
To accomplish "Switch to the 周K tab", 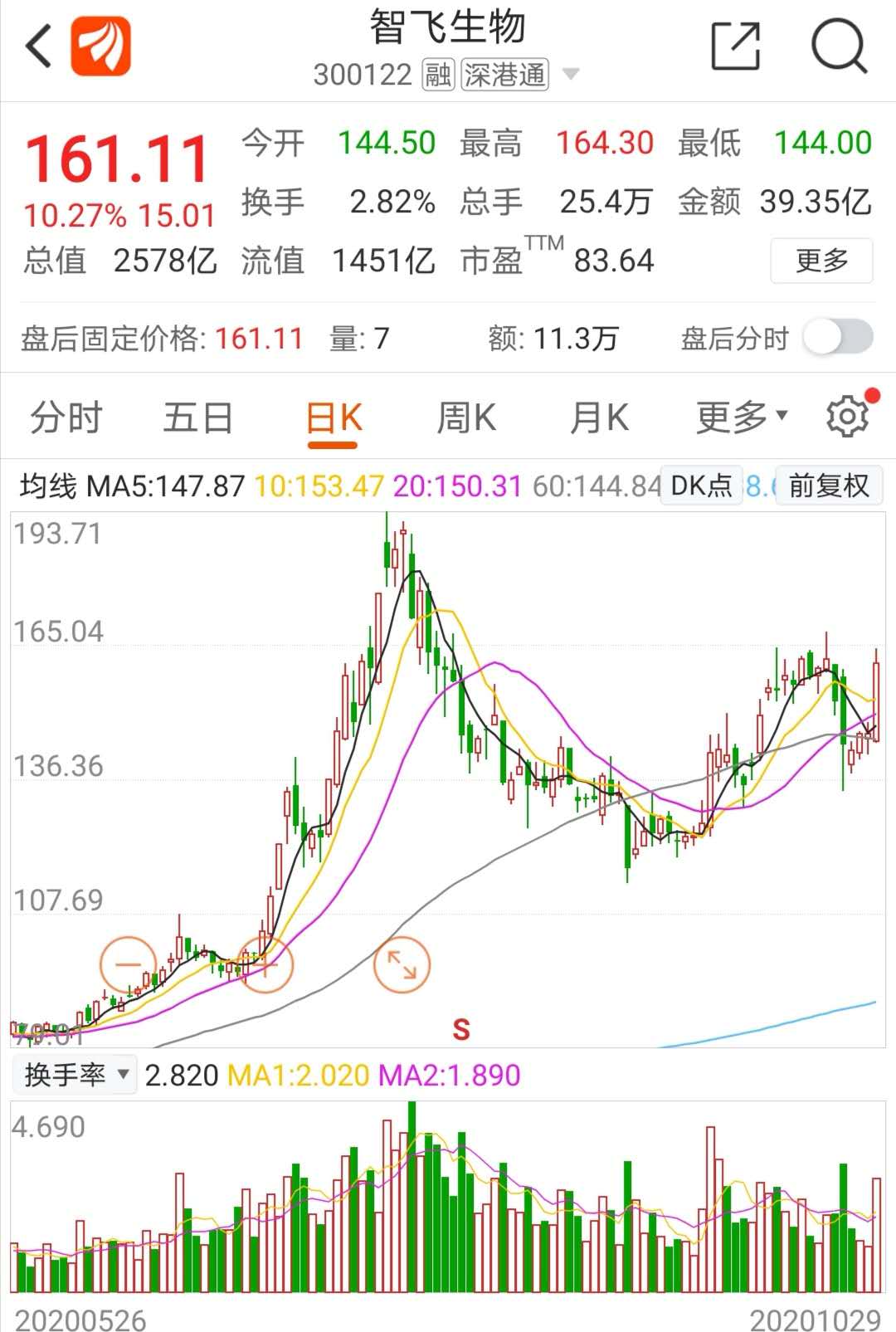I will coord(466,417).
